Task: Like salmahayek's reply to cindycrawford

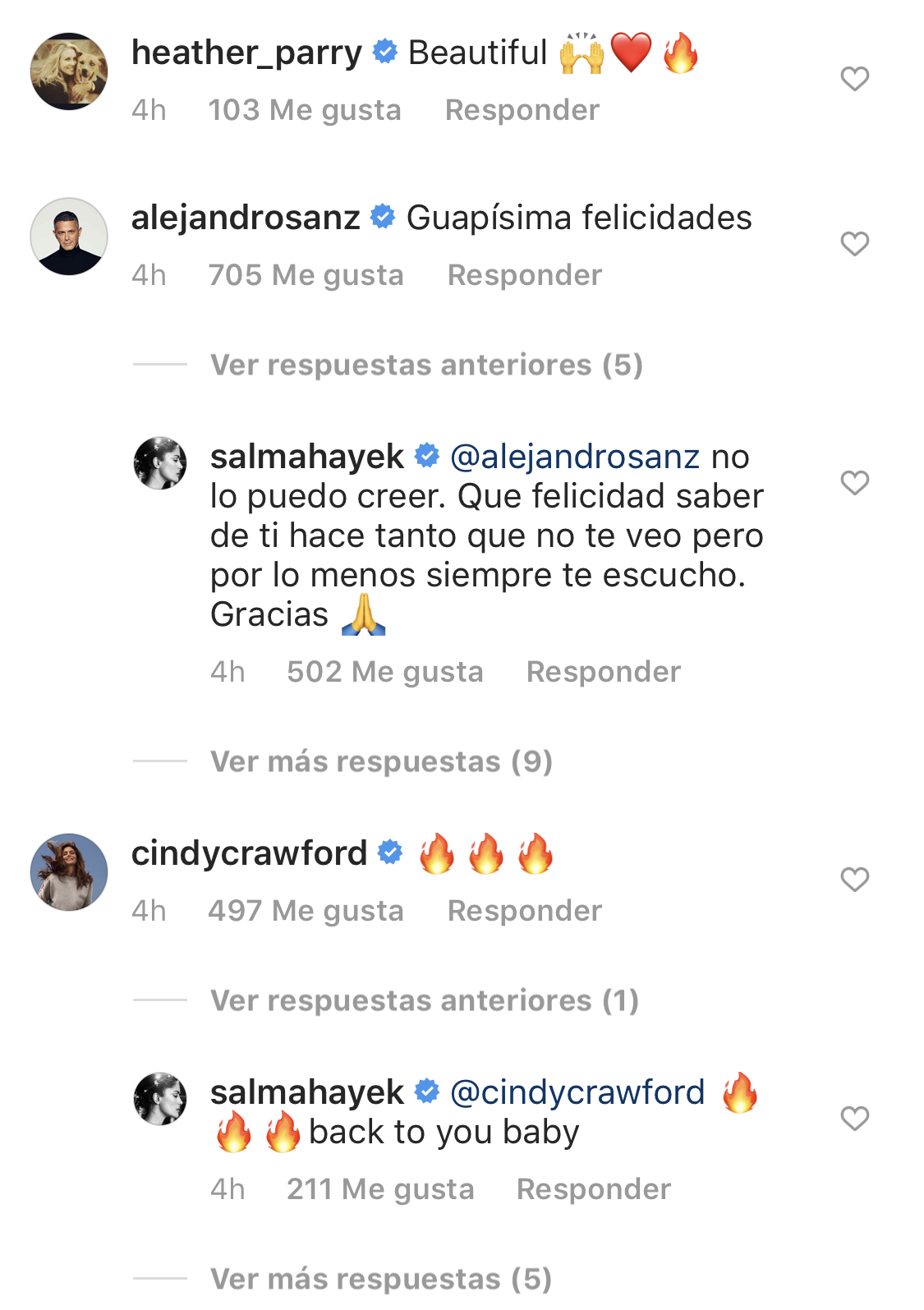Action: (x=854, y=1119)
